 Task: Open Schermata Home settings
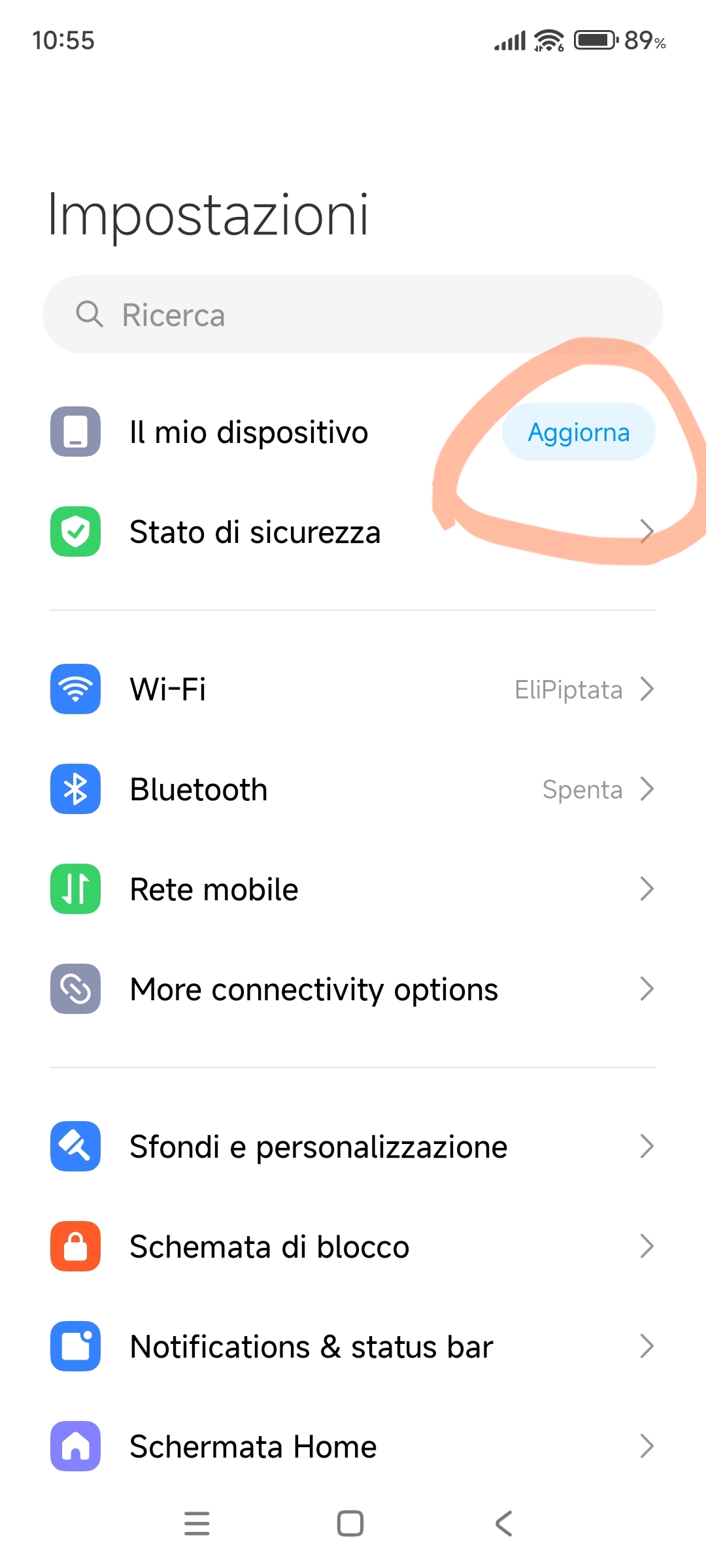[x=353, y=1446]
